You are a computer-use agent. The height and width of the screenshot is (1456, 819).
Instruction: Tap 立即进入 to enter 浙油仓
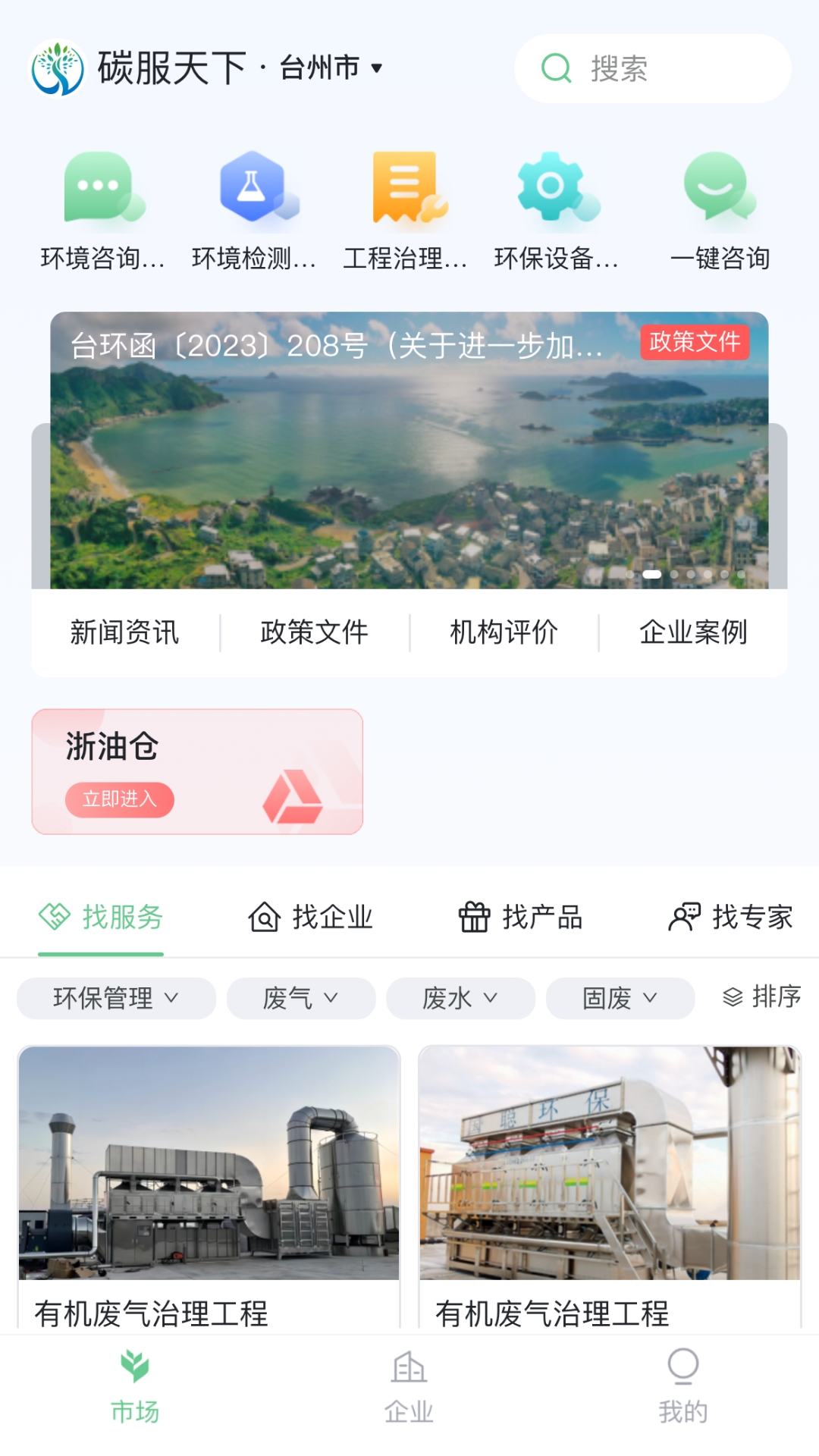coord(121,800)
